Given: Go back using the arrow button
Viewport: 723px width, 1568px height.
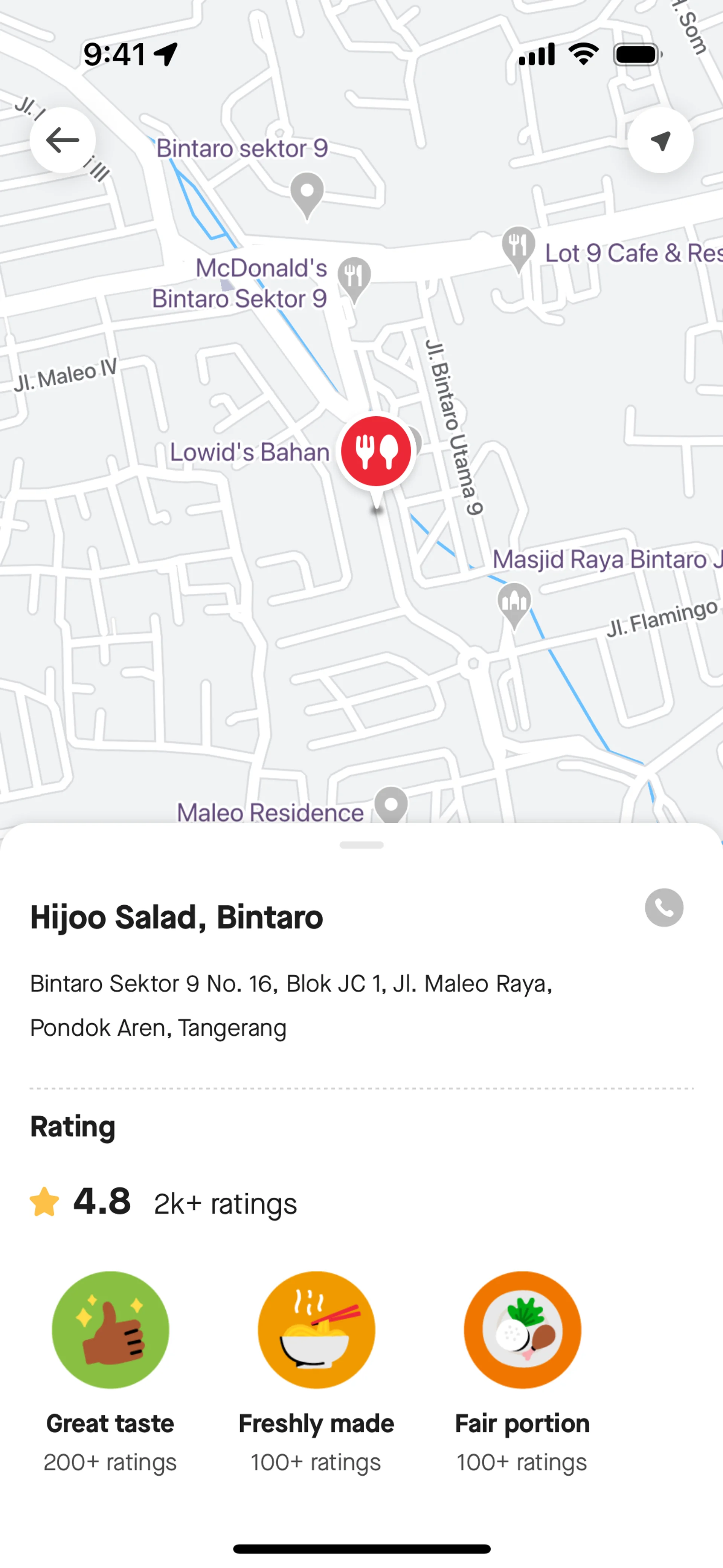Looking at the screenshot, I should [63, 140].
